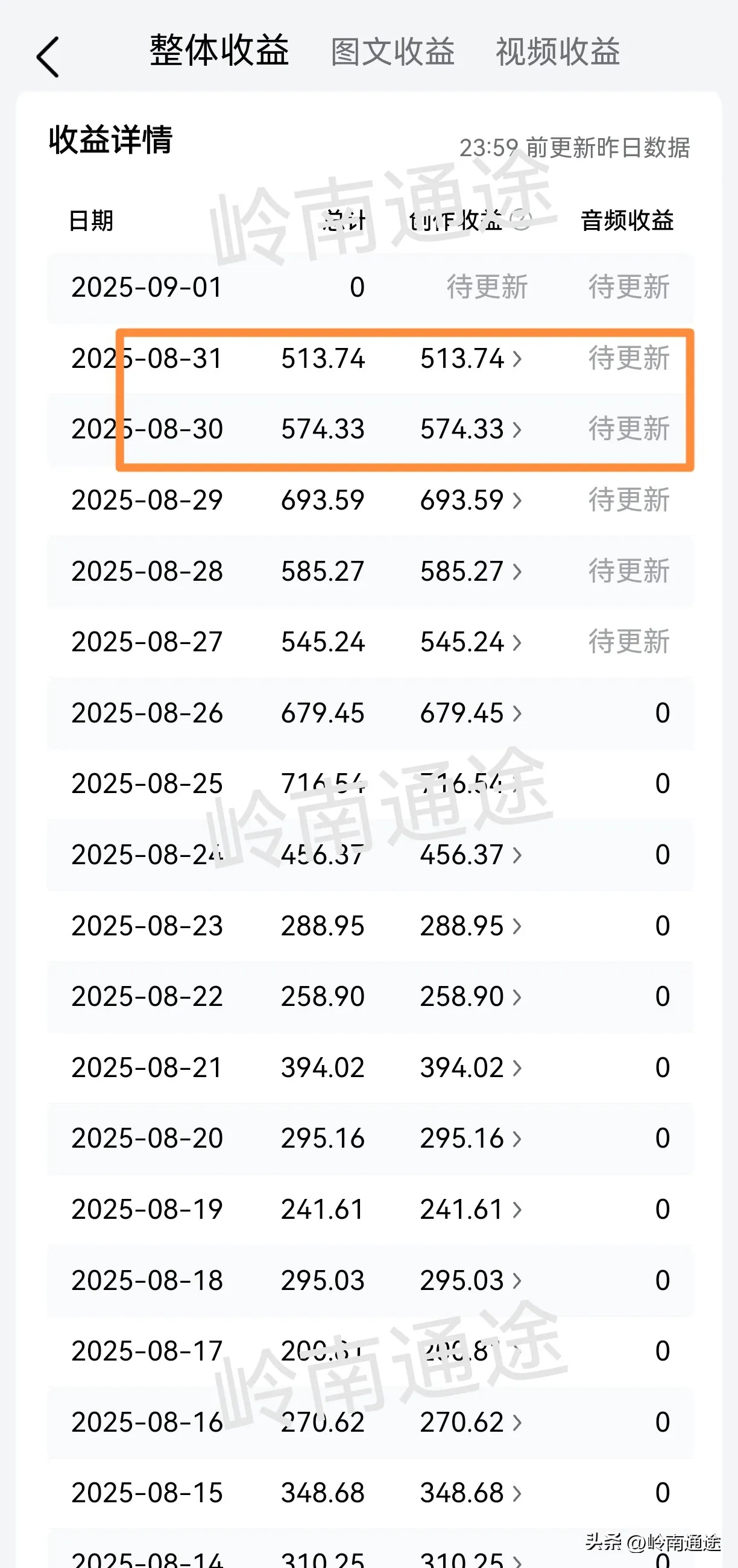Screen dimensions: 738x1568
Task: Open 288.95 income details for 2025-08-23
Action: (471, 926)
